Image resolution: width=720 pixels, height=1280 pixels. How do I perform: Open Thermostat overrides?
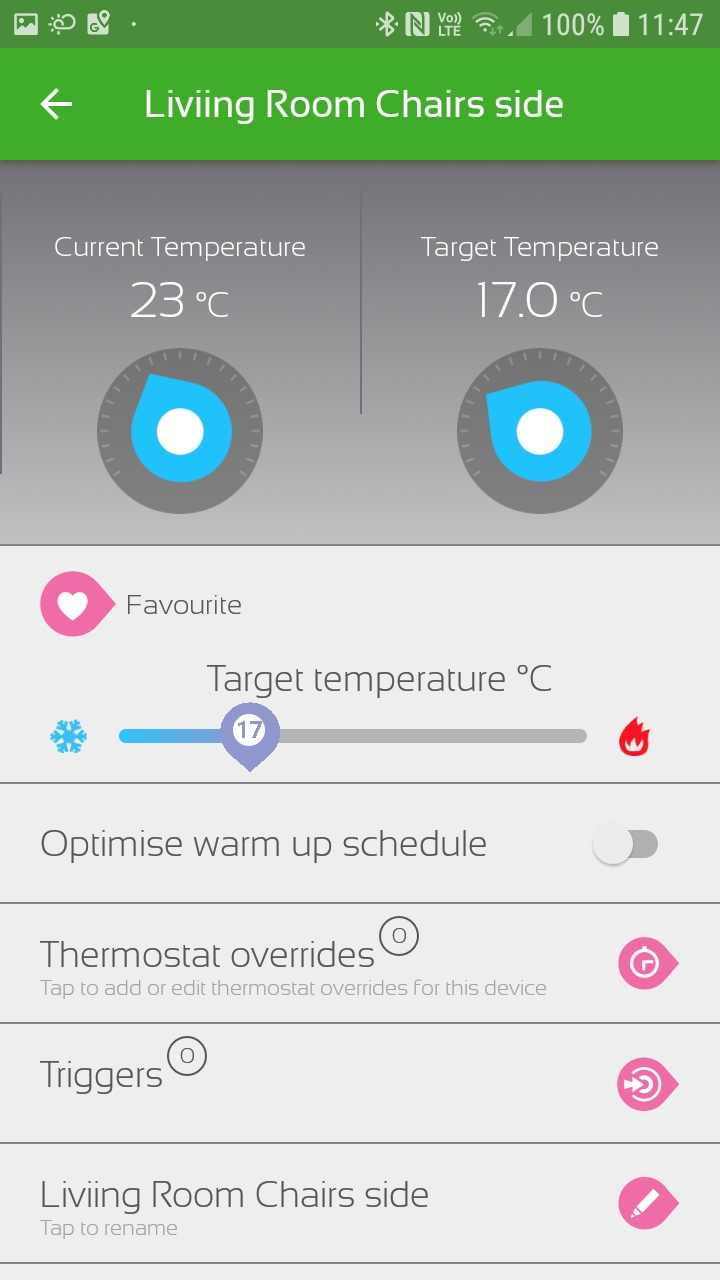(646, 964)
